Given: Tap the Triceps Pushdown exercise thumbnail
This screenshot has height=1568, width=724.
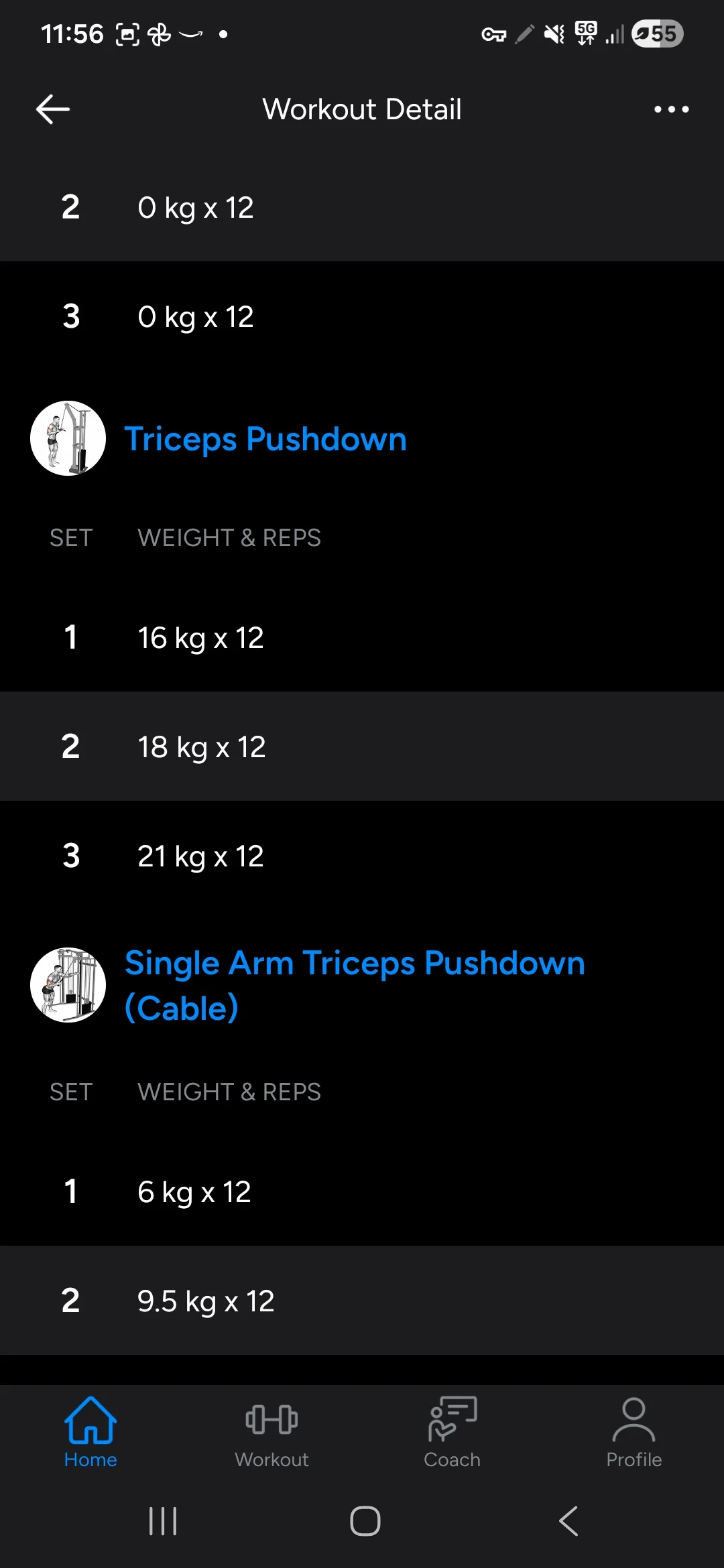Looking at the screenshot, I should coord(68,438).
